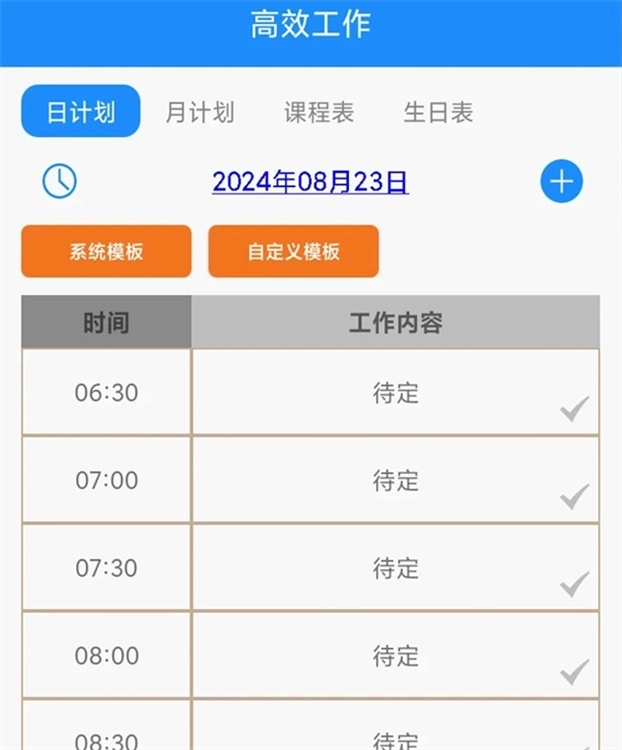Choose 系统模板
The image size is (622, 750).
point(106,251)
